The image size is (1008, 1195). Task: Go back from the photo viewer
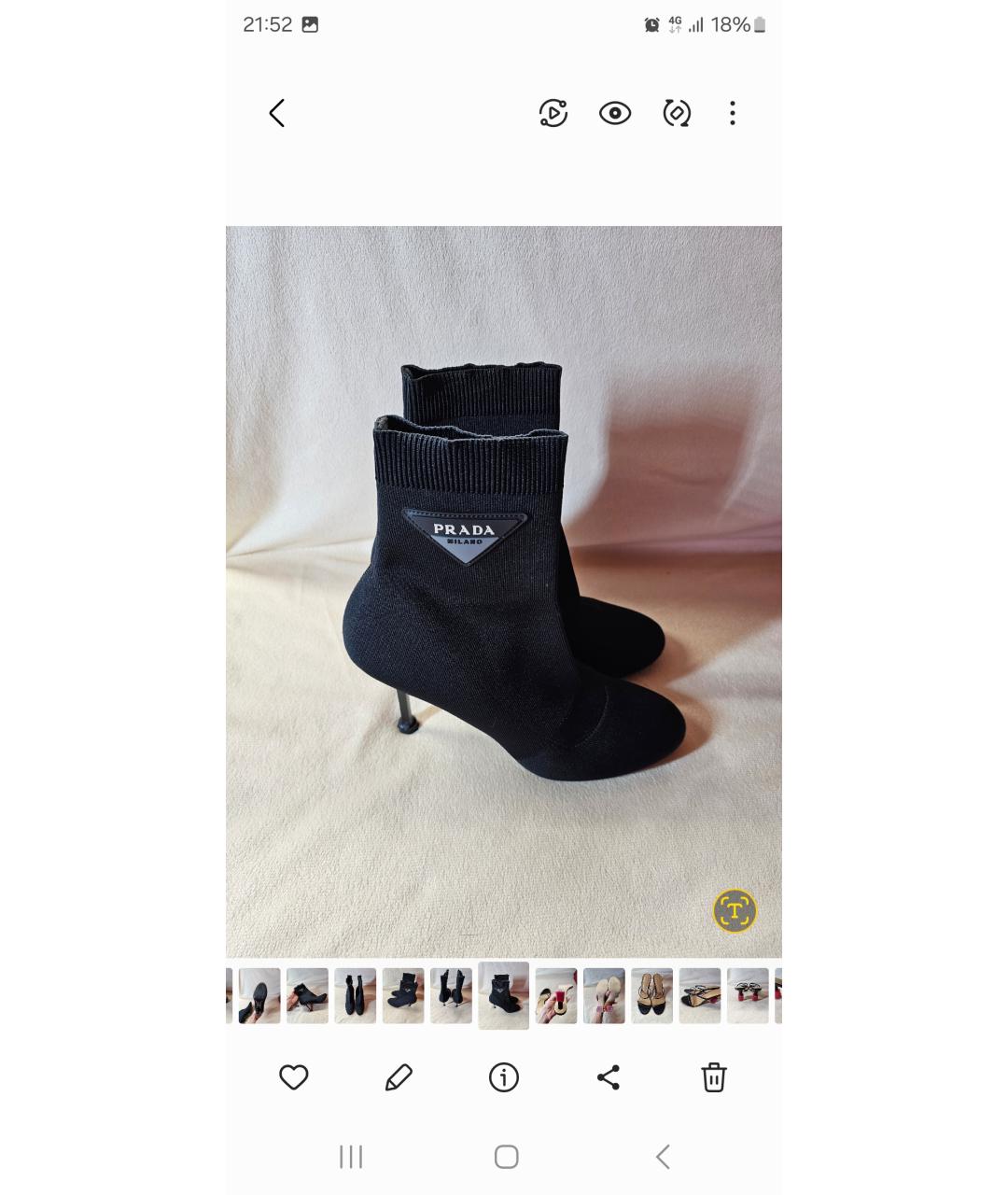pos(276,114)
